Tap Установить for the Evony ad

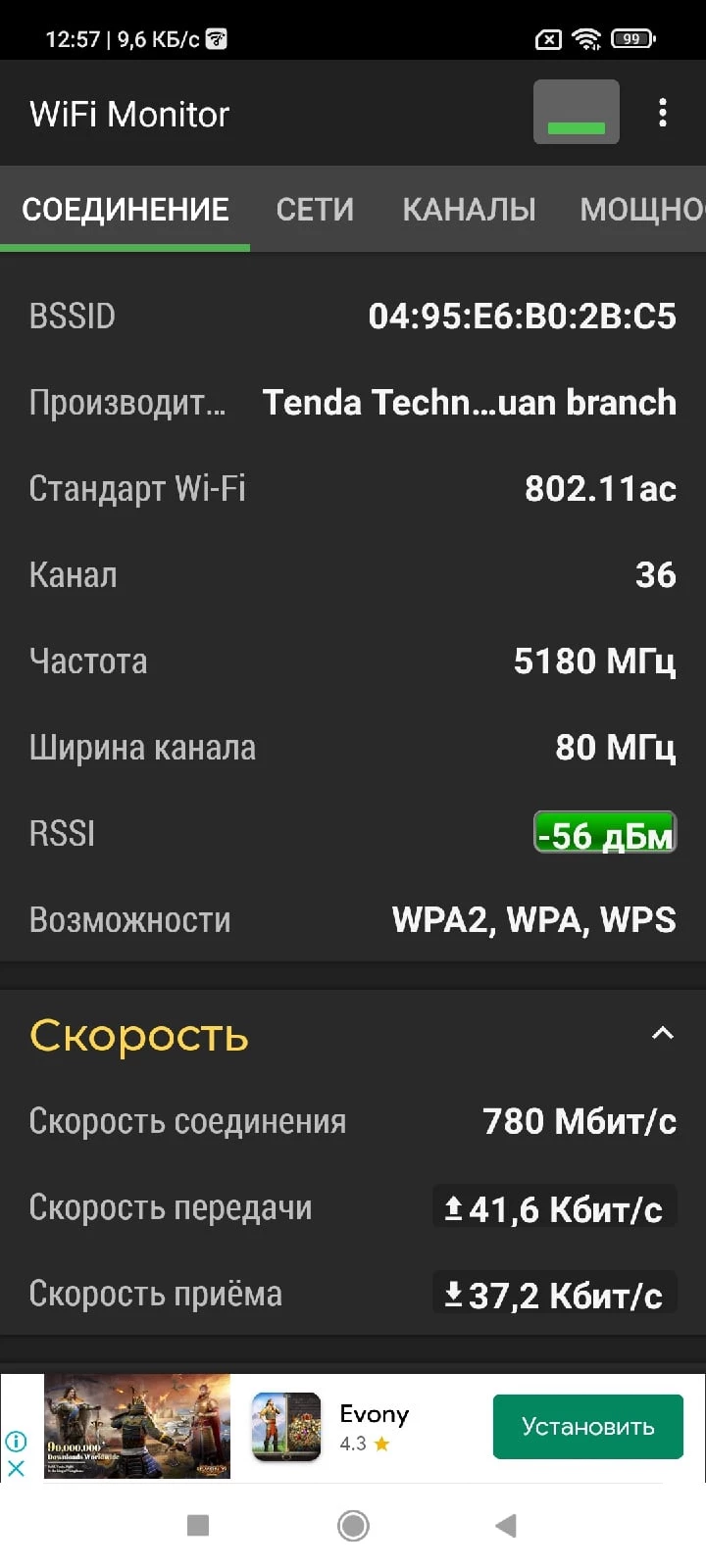(587, 1427)
